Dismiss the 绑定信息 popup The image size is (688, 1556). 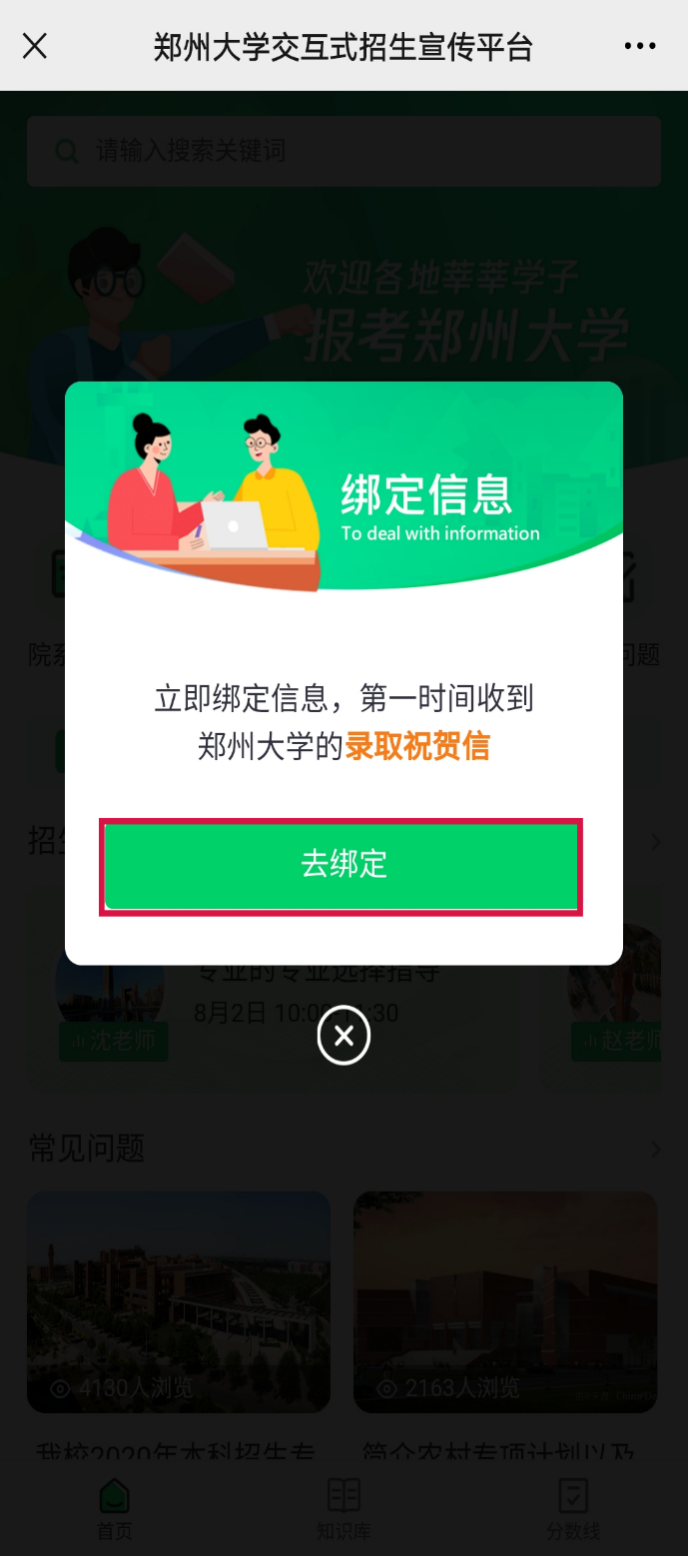(344, 1036)
